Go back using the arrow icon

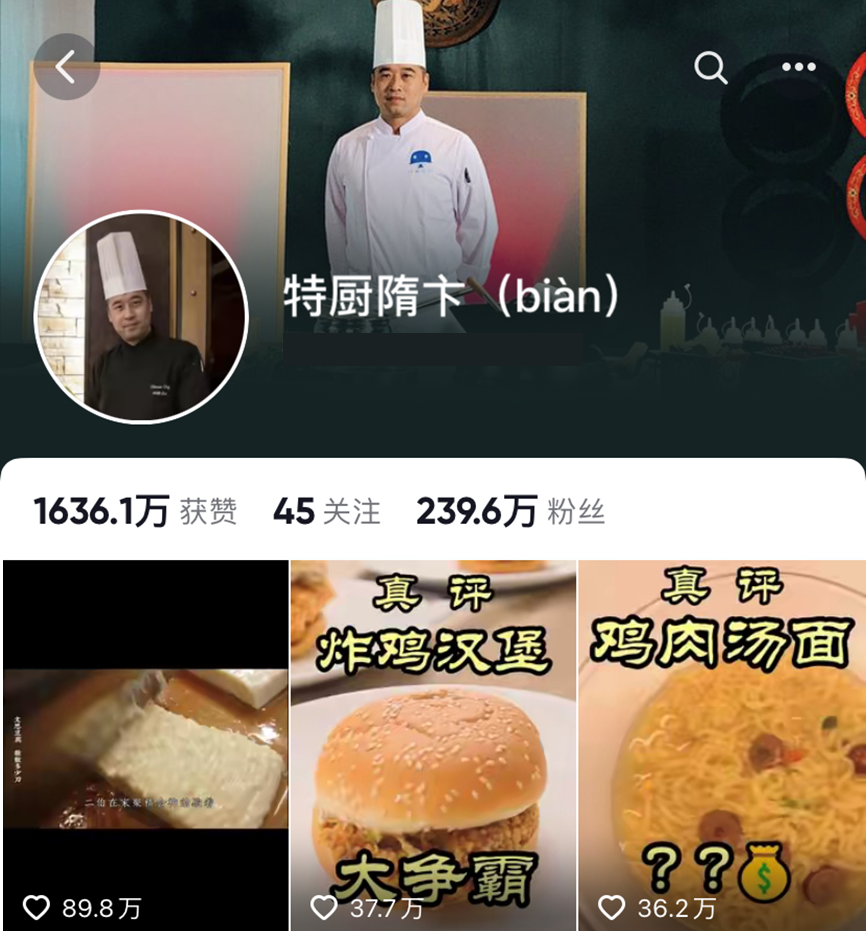click(x=66, y=67)
